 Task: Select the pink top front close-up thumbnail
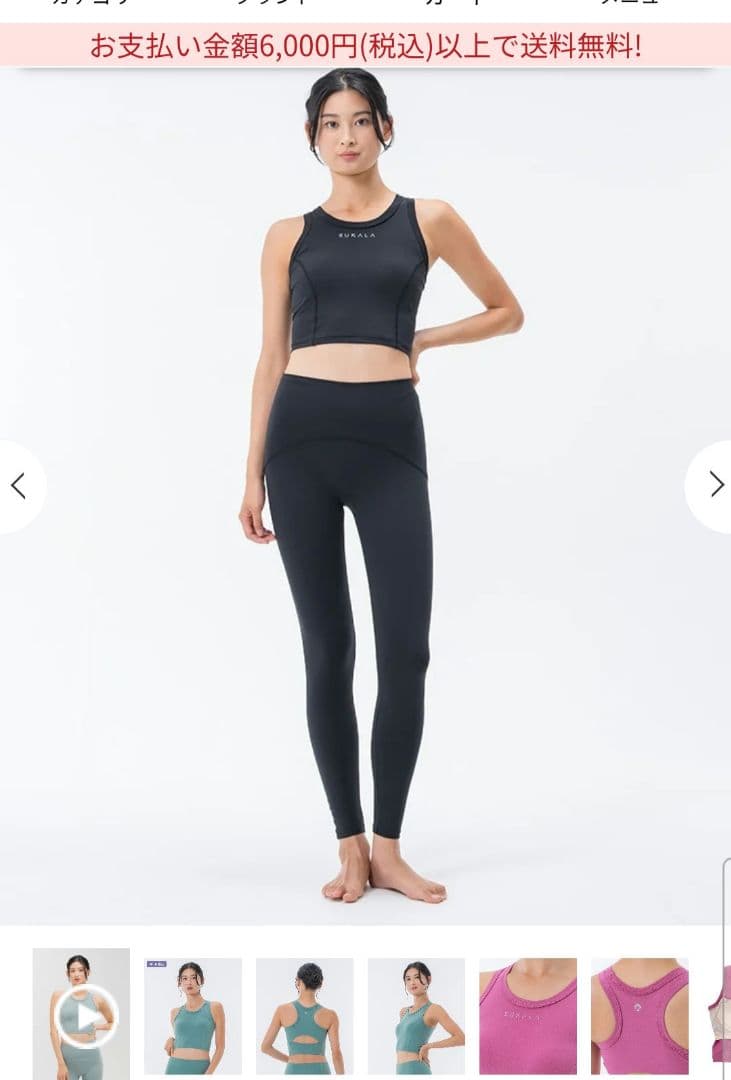pyautogui.click(x=528, y=1016)
